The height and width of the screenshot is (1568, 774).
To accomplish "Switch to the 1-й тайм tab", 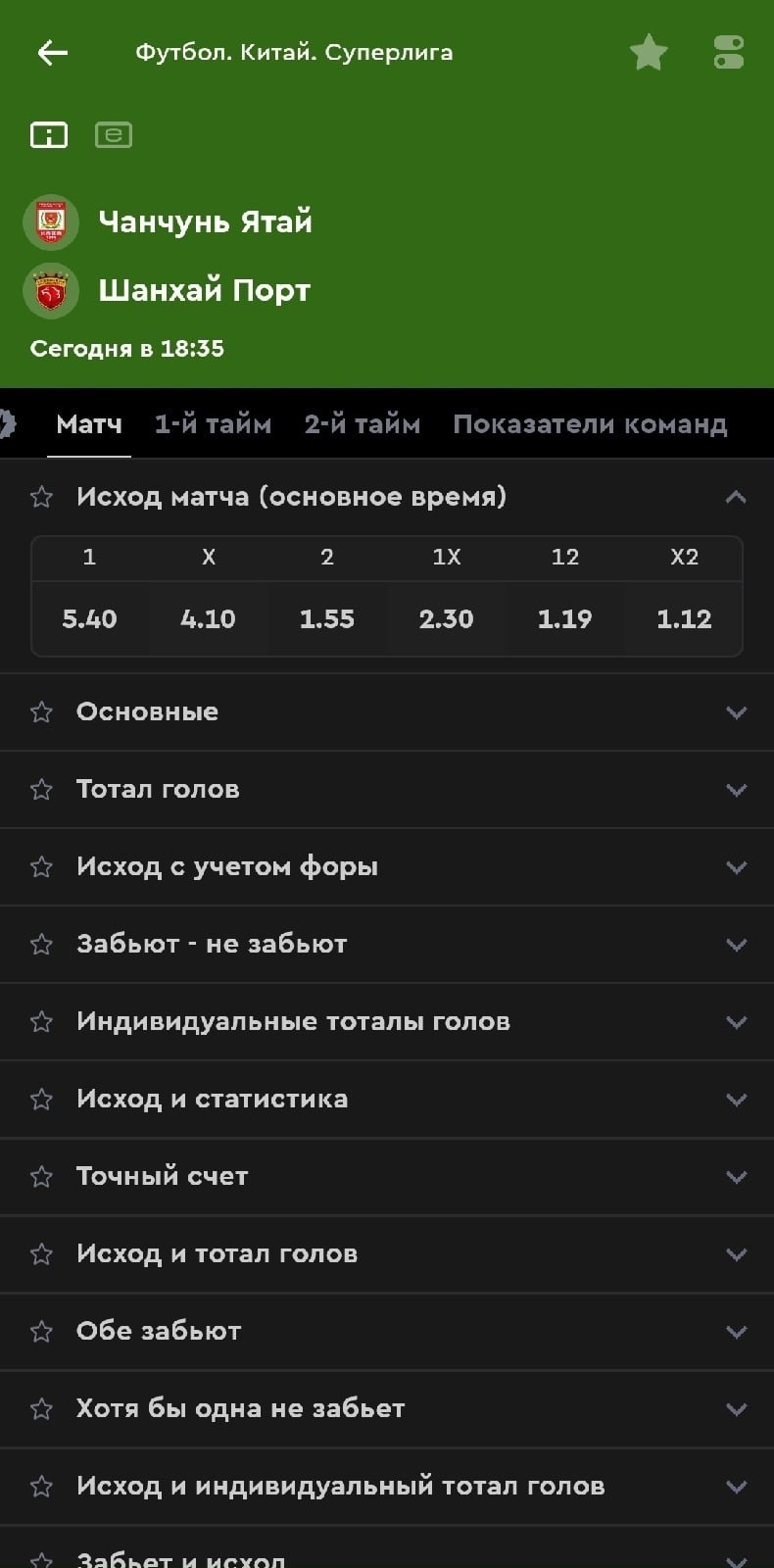I will pyautogui.click(x=213, y=424).
